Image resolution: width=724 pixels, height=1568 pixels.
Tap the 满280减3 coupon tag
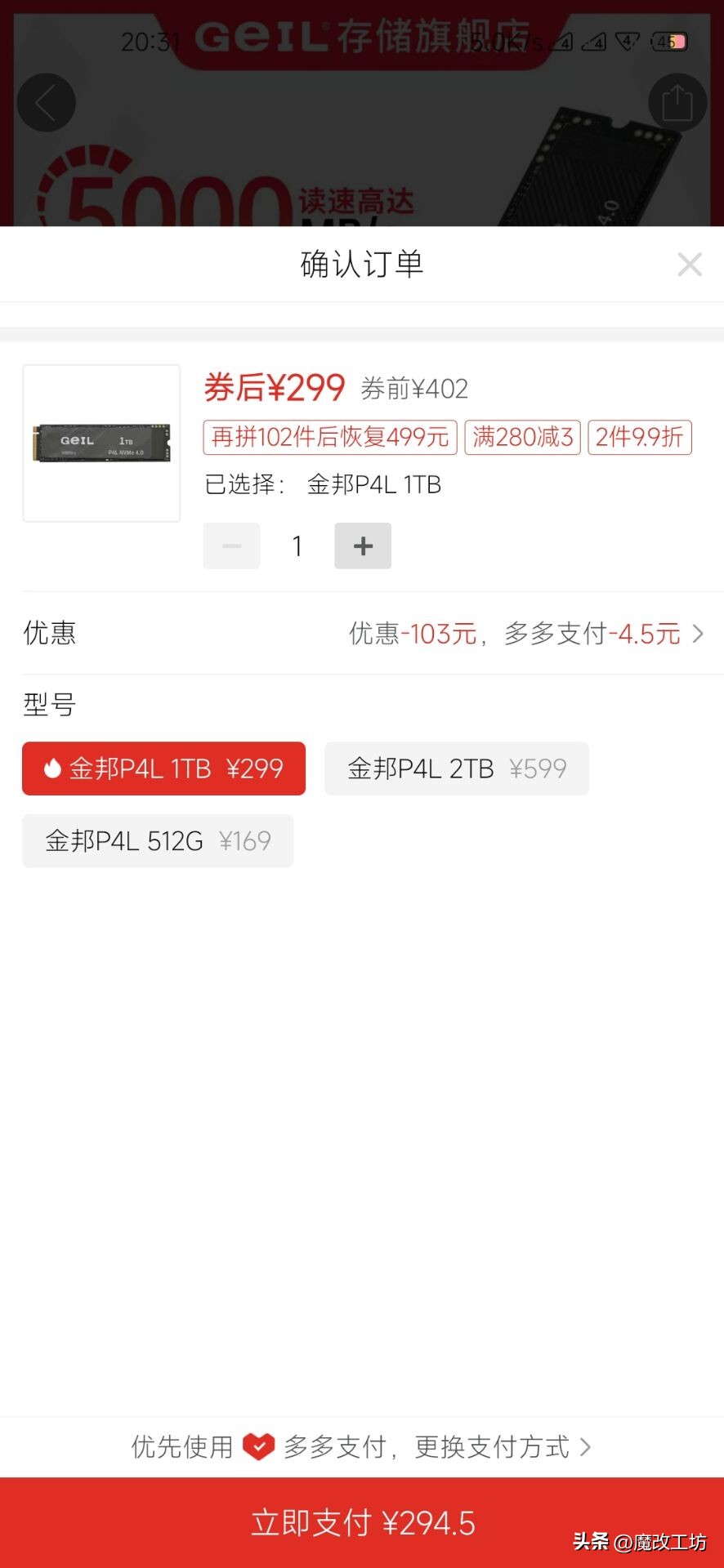[521, 437]
